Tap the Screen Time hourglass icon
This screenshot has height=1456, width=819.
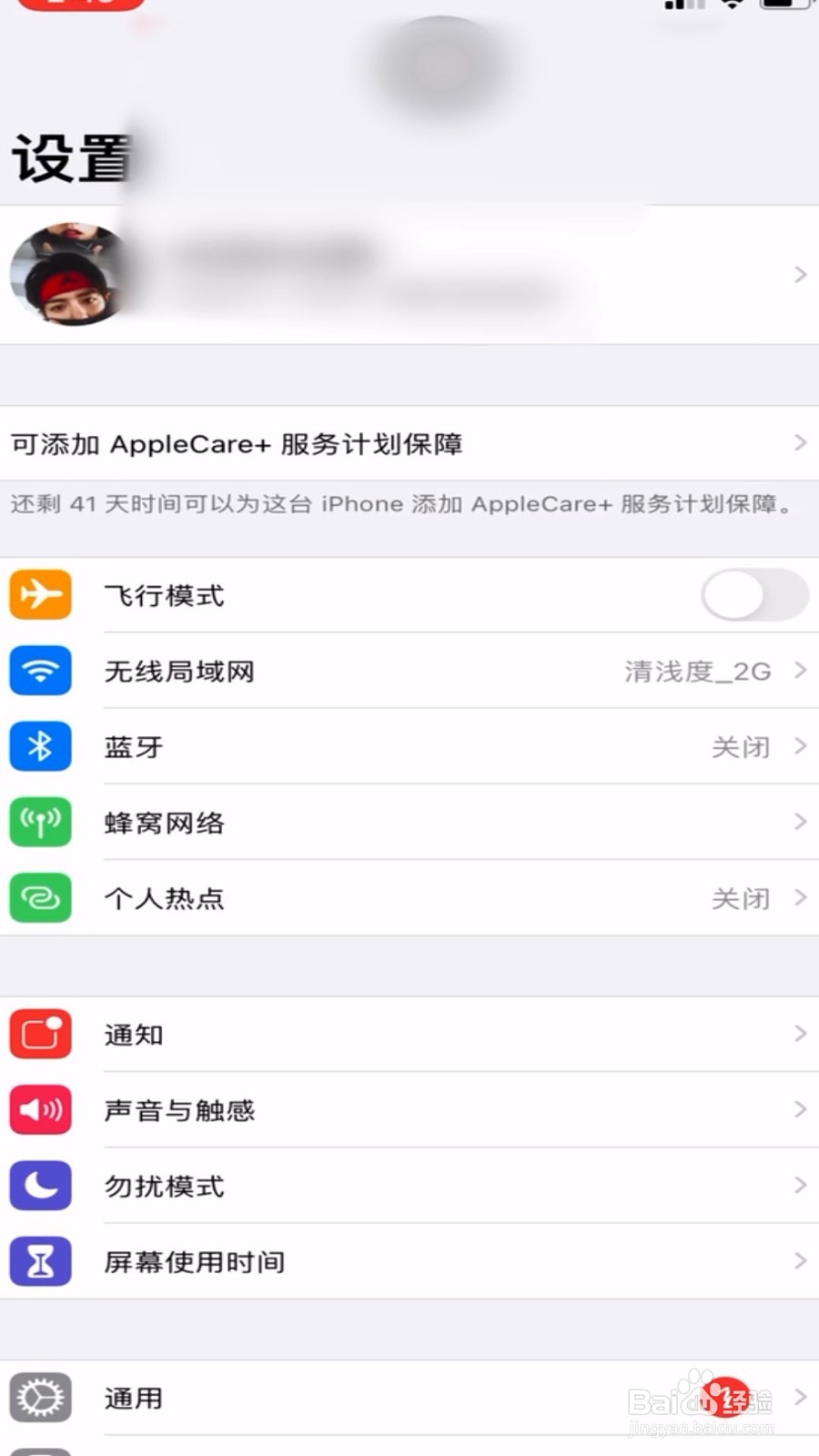(x=40, y=1261)
